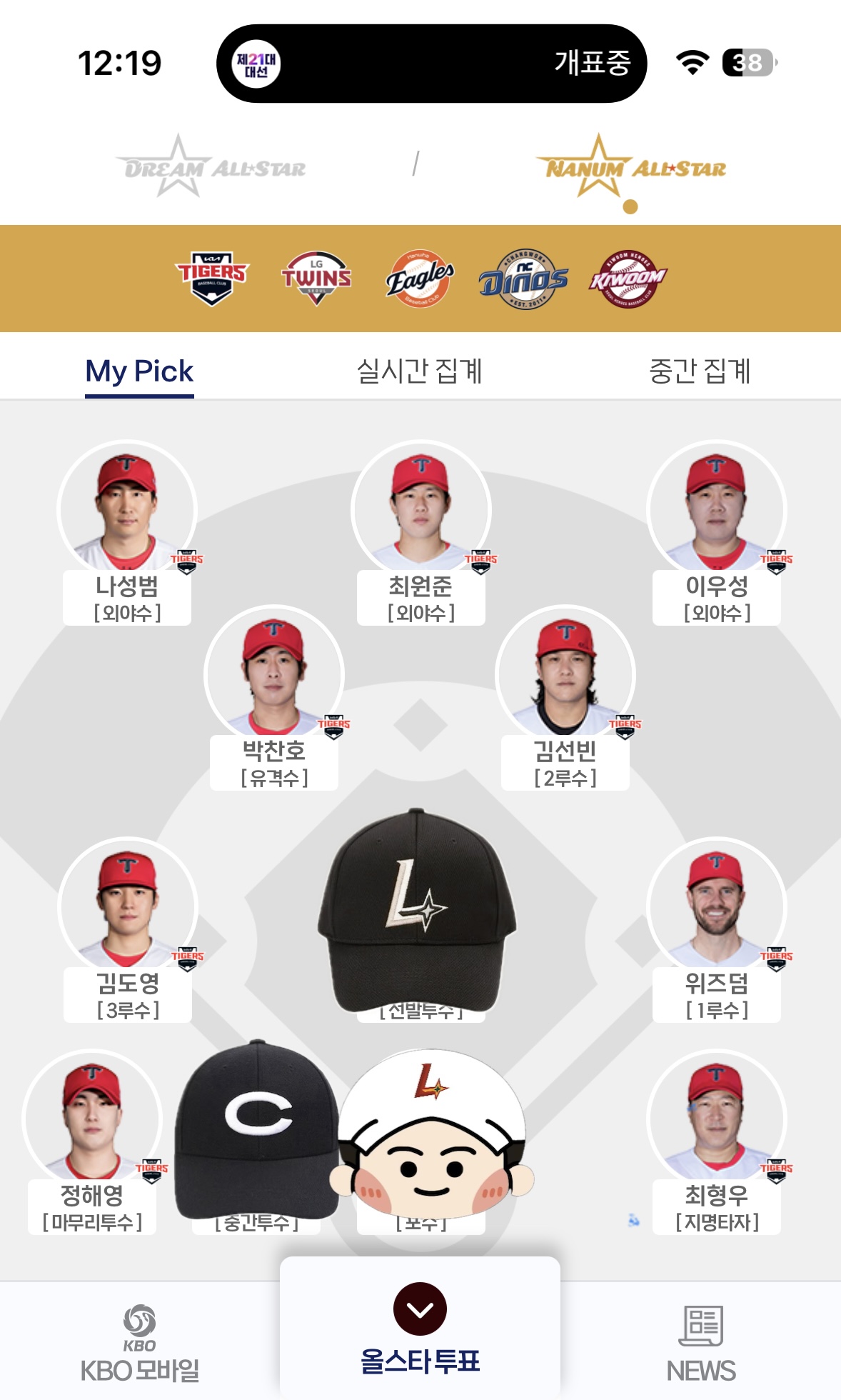
Task: Open shortstop 박찬호's pick card
Action: click(x=274, y=698)
